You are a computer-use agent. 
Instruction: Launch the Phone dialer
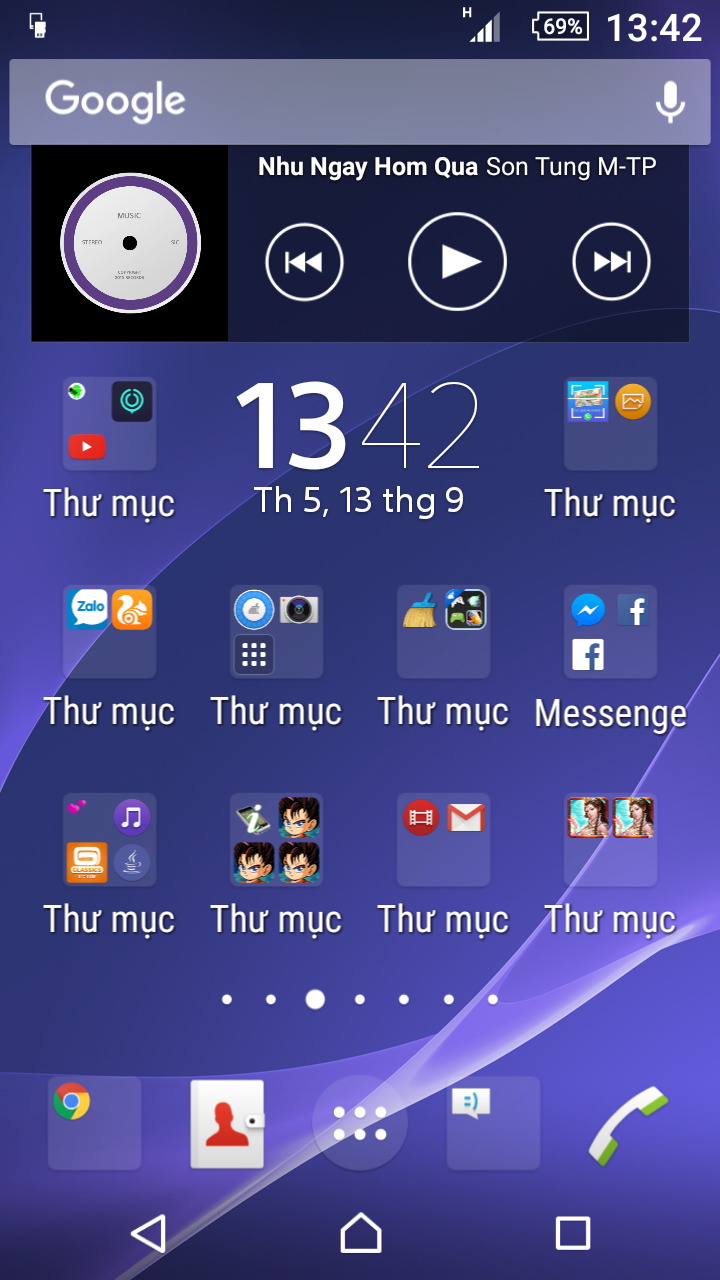click(627, 1123)
